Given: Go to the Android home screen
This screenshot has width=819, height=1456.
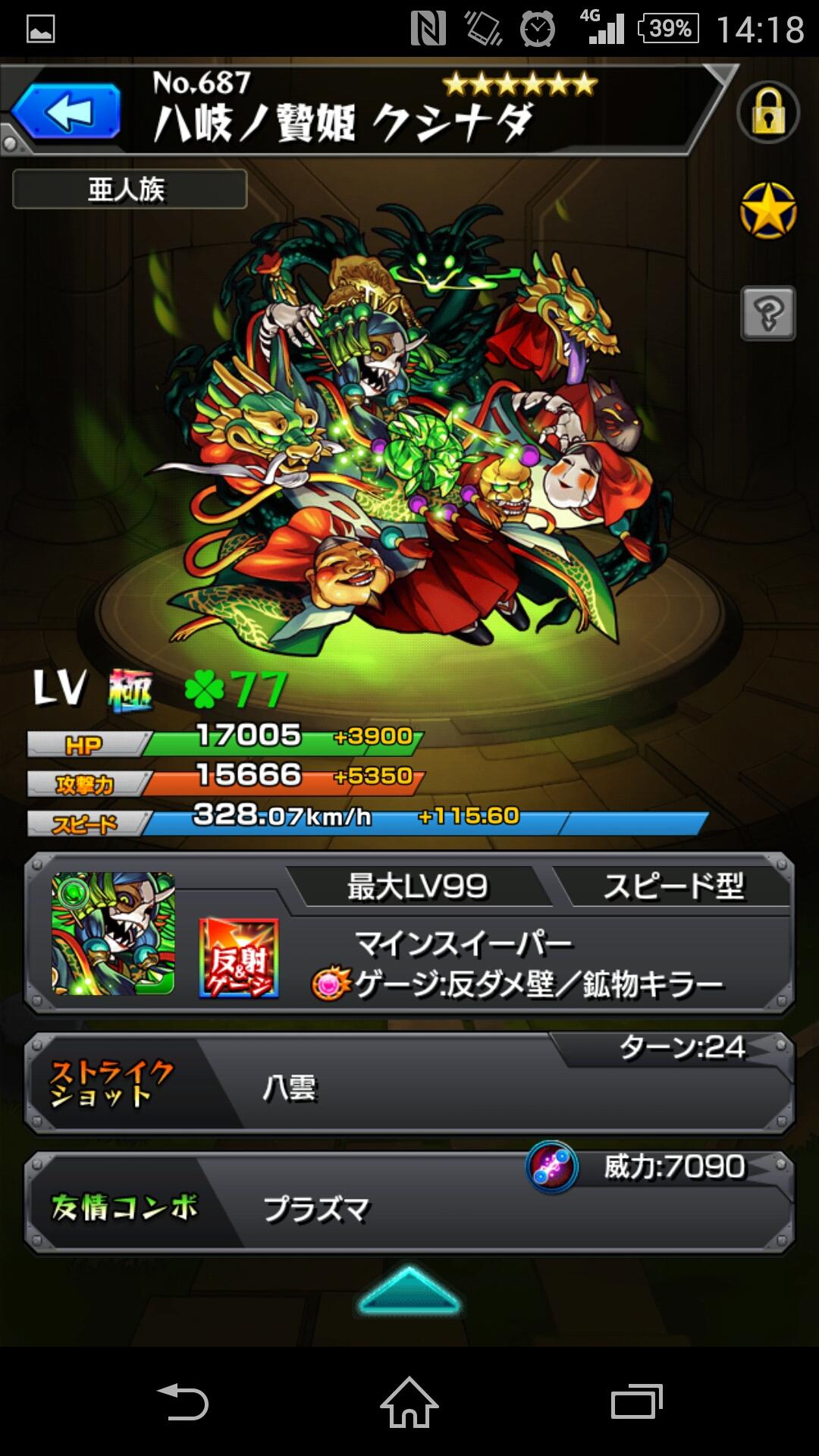Looking at the screenshot, I should pyautogui.click(x=409, y=1401).
